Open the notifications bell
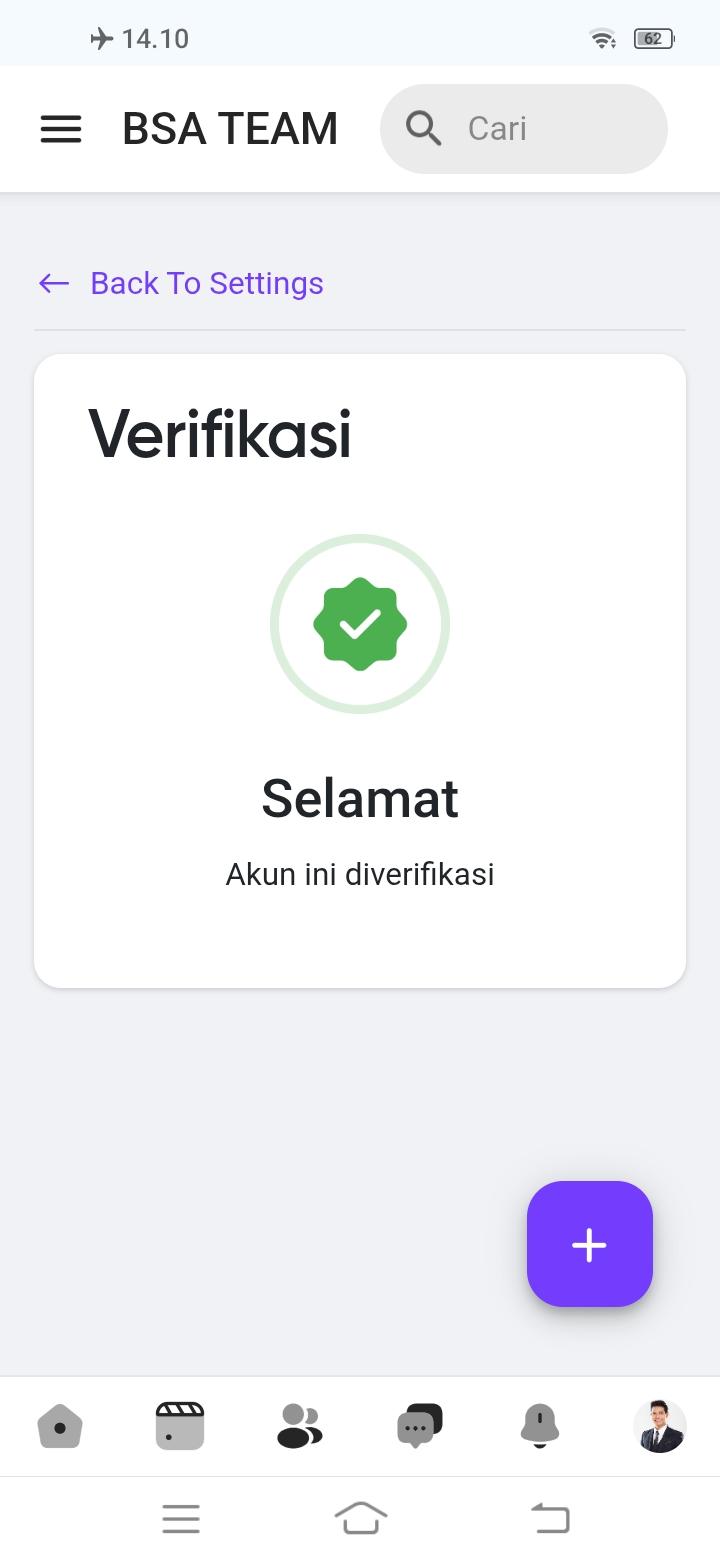The image size is (720, 1560). click(539, 1426)
